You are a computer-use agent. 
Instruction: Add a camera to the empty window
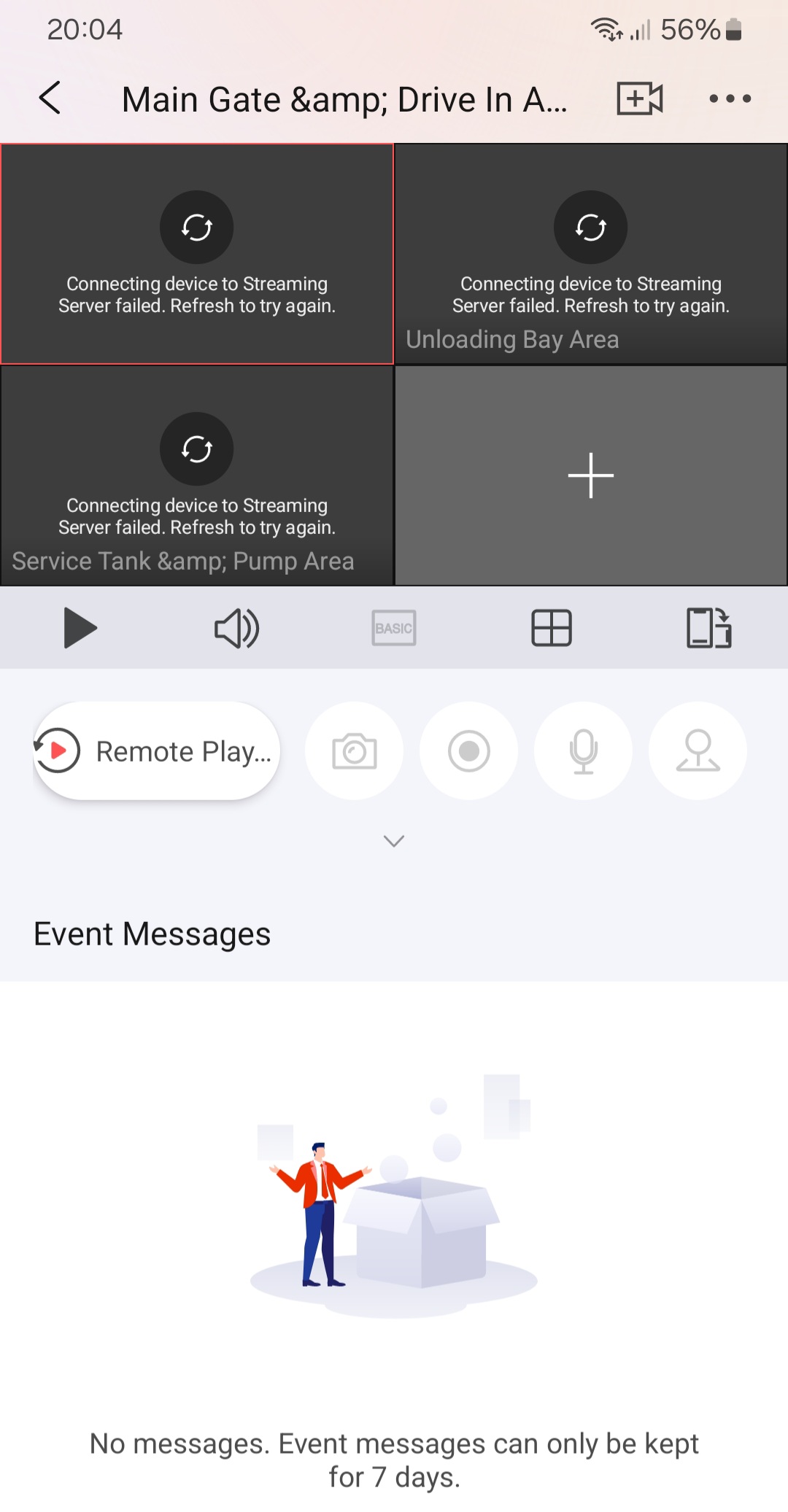coord(590,476)
